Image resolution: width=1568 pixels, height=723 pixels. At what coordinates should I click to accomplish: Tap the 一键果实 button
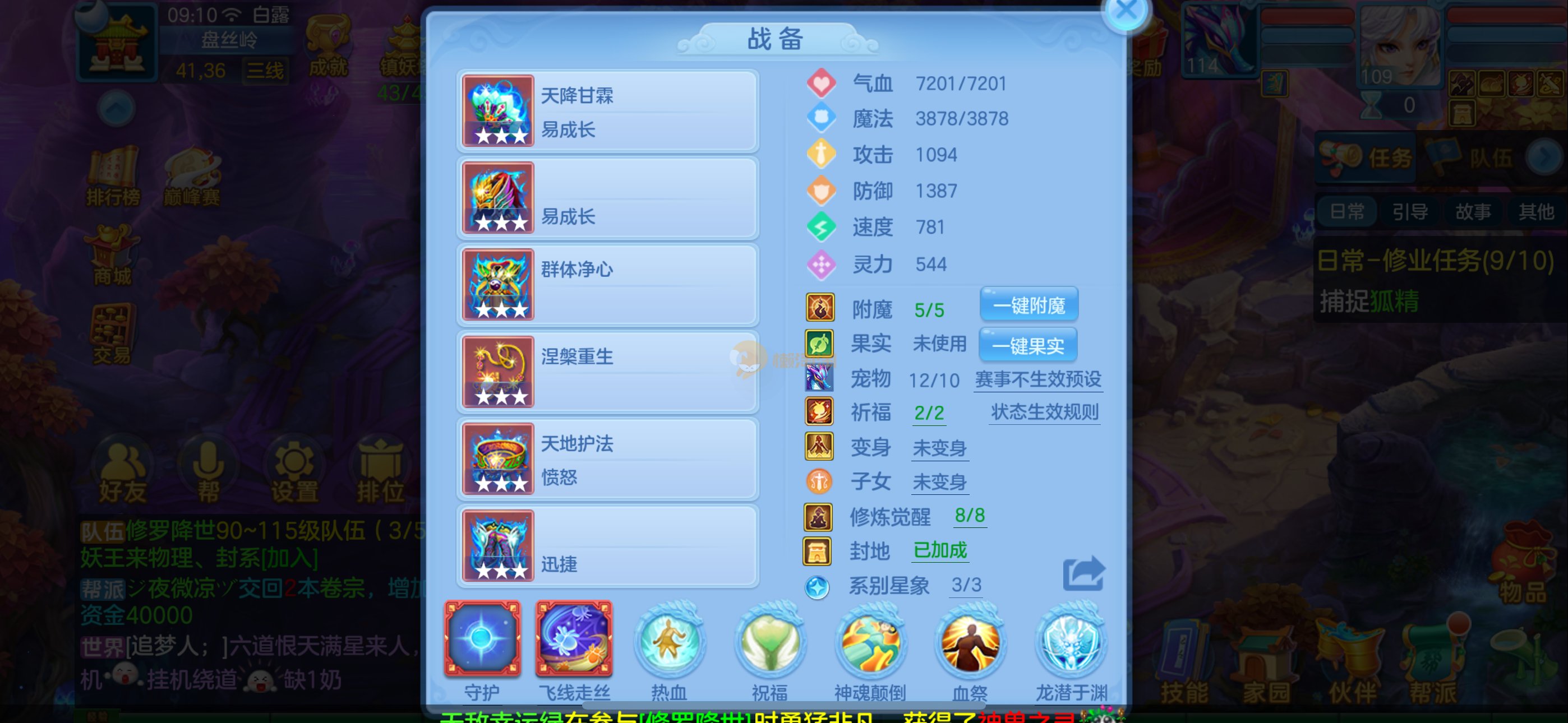[x=1027, y=345]
